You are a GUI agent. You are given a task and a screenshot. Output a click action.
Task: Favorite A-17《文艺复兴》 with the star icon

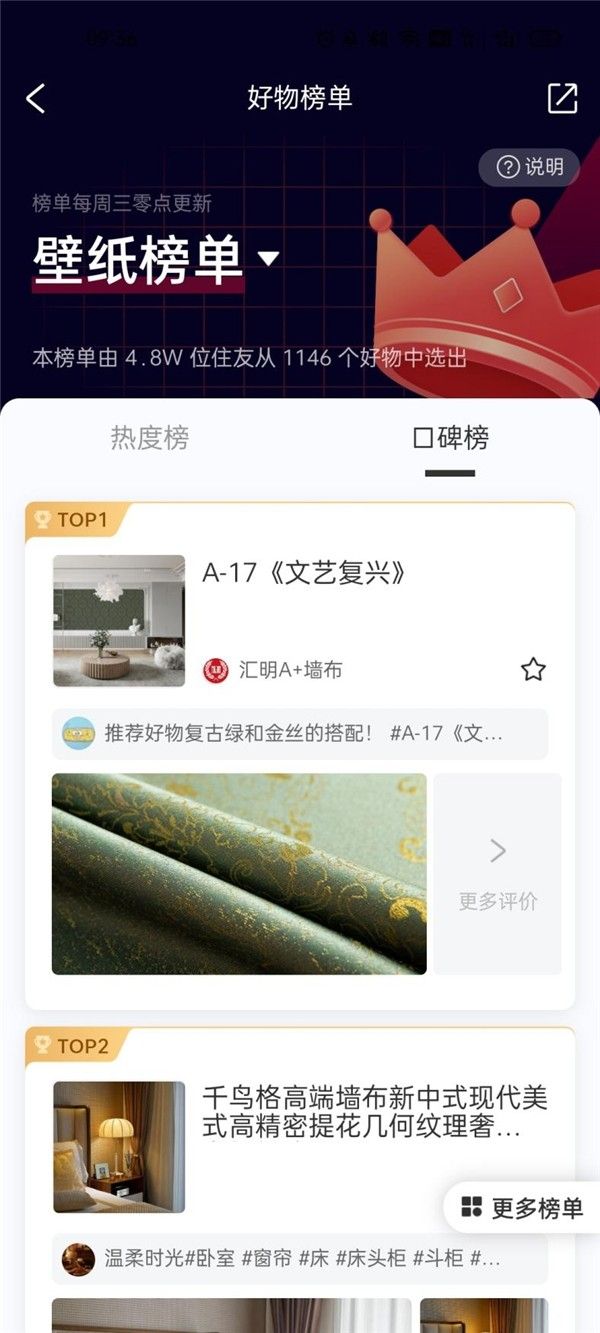533,669
